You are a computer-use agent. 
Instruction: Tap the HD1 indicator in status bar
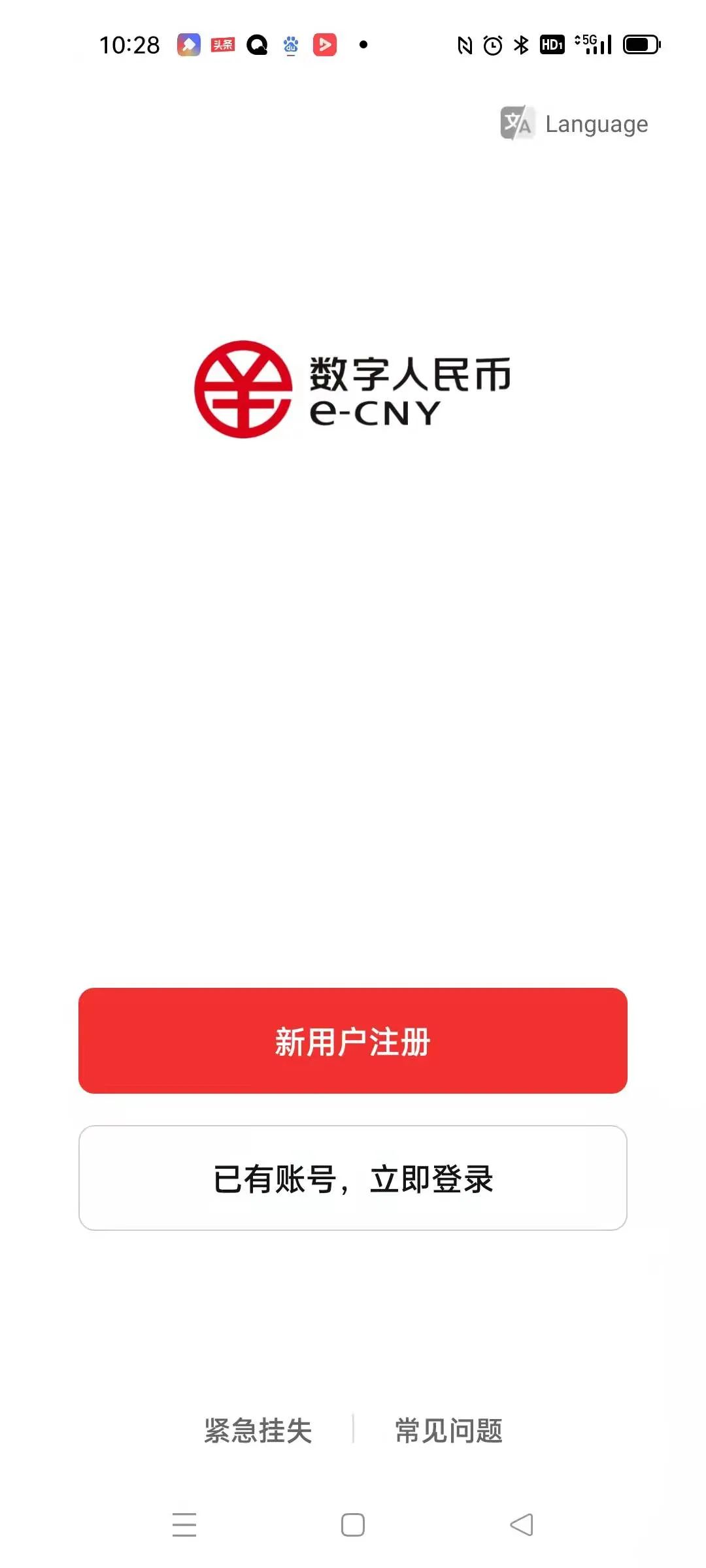(x=552, y=44)
